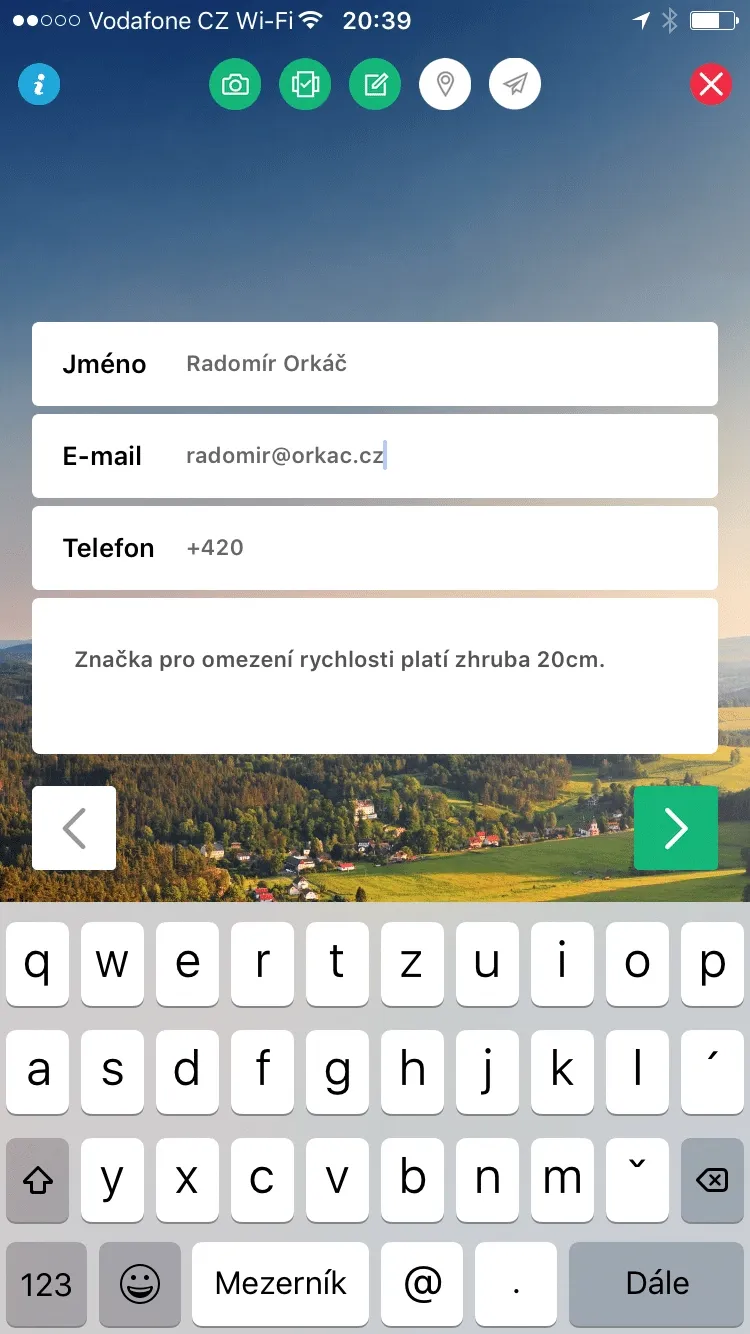The width and height of the screenshot is (750, 1334).
Task: Edit the E-mail field
Action: [440, 456]
